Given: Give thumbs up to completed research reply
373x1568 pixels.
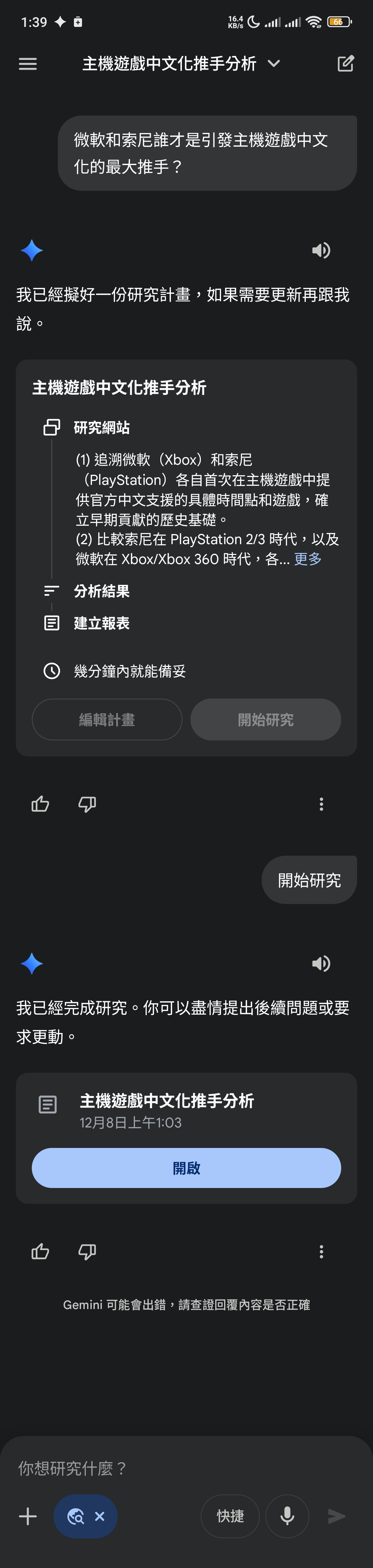Looking at the screenshot, I should (40, 1252).
